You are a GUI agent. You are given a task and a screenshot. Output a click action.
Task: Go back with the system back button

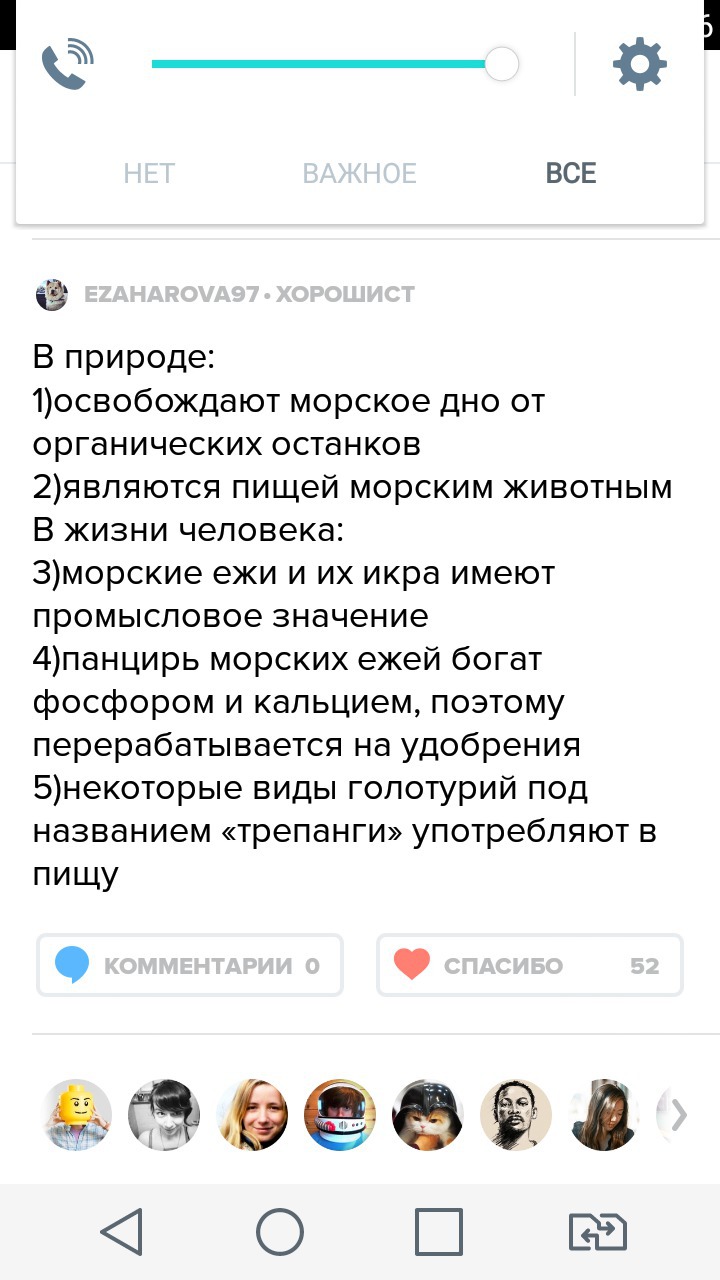pyautogui.click(x=122, y=1231)
